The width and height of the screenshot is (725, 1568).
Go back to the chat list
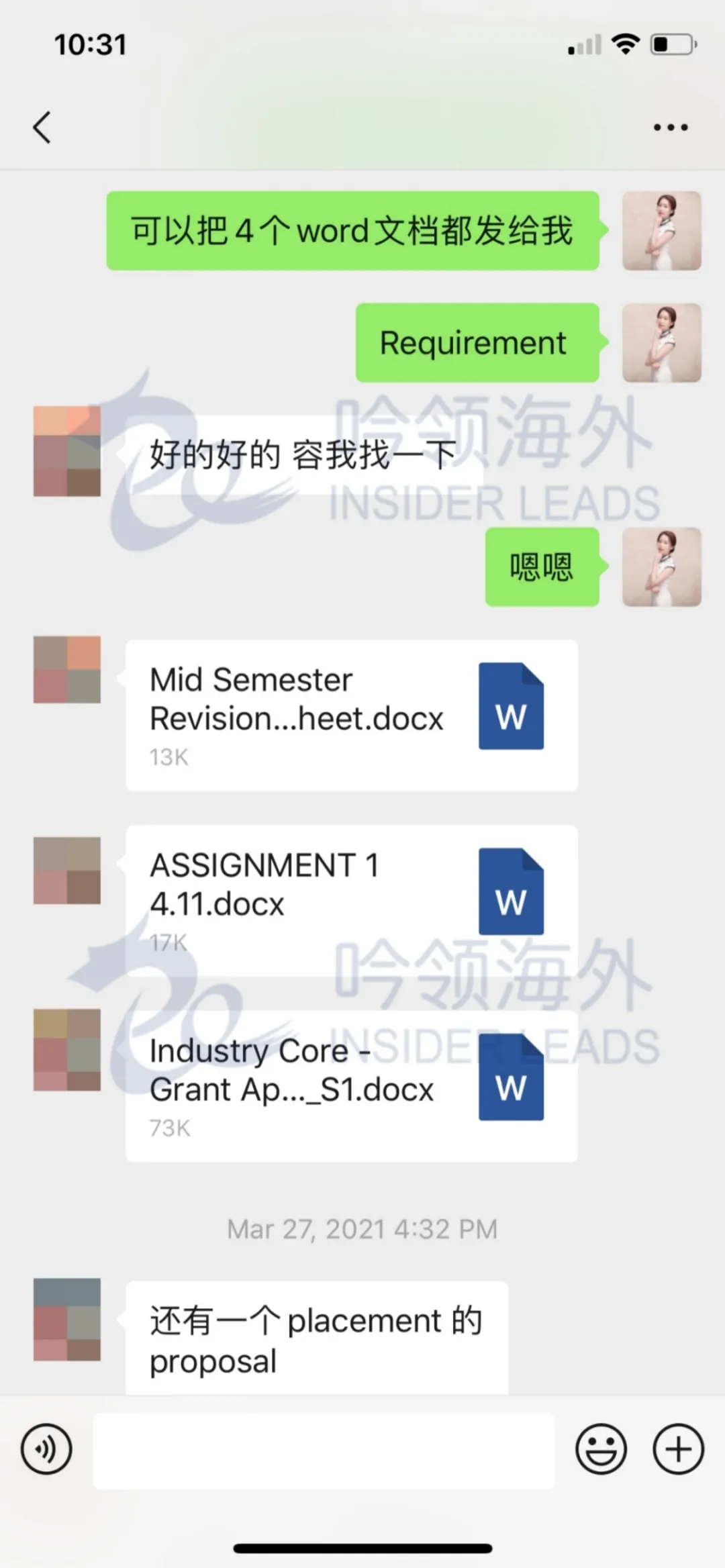point(42,128)
